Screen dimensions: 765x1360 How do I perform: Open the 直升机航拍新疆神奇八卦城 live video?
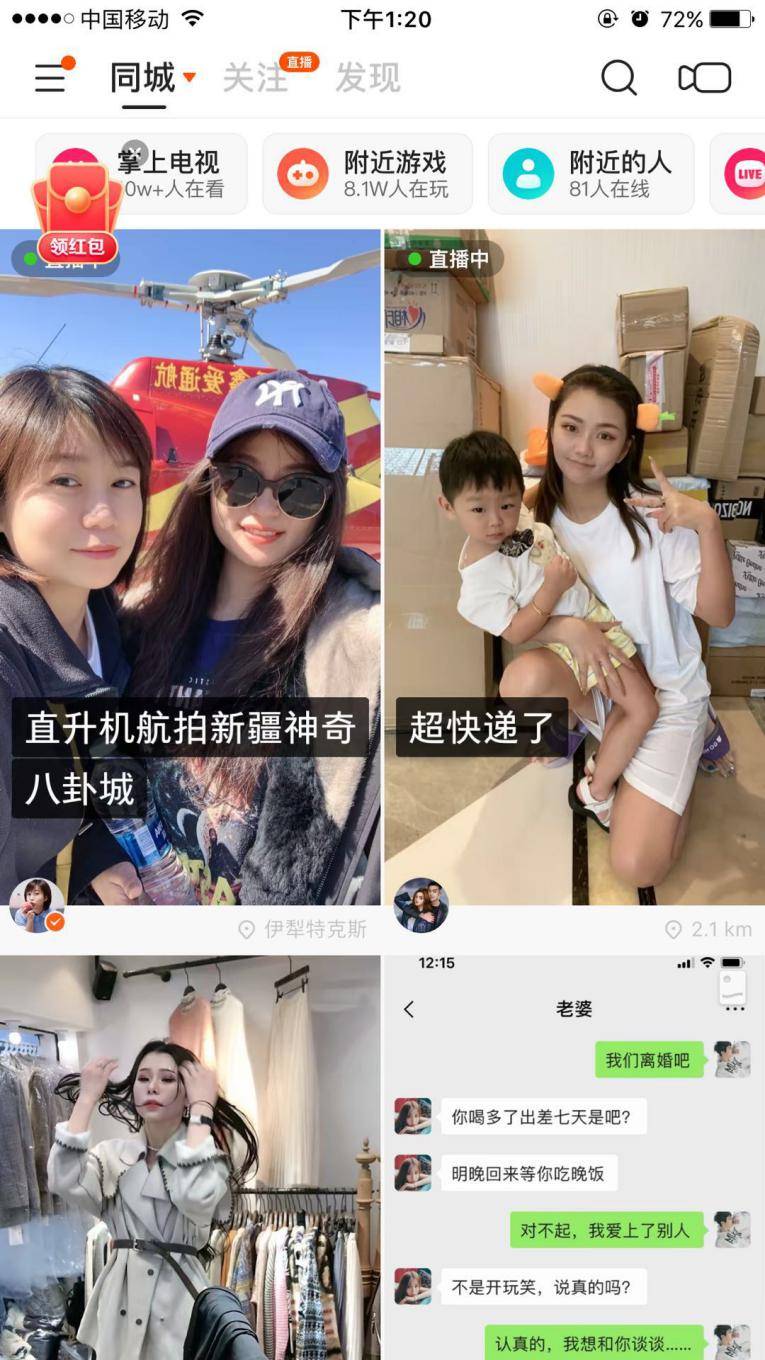pos(190,567)
